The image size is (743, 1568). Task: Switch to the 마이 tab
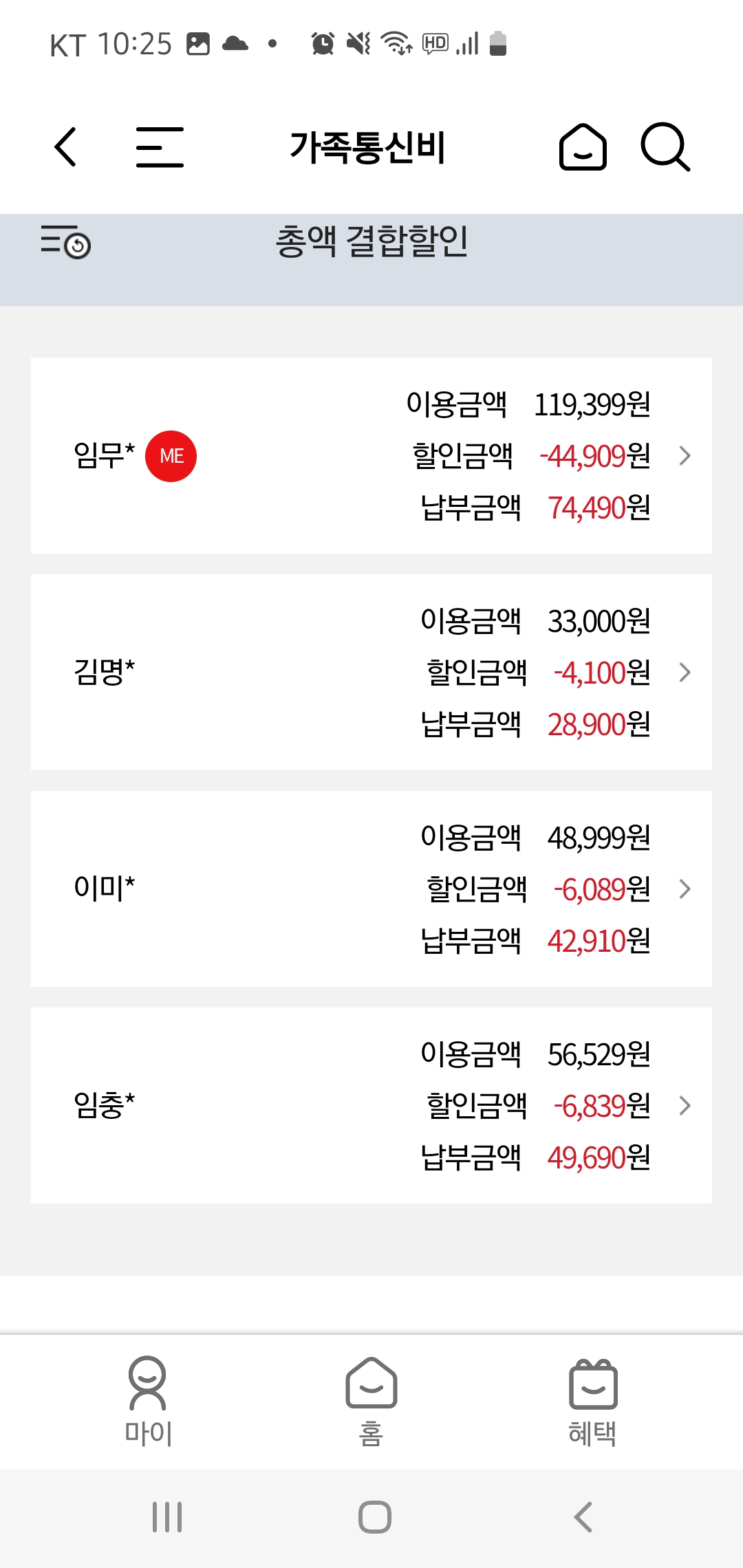148,1402
